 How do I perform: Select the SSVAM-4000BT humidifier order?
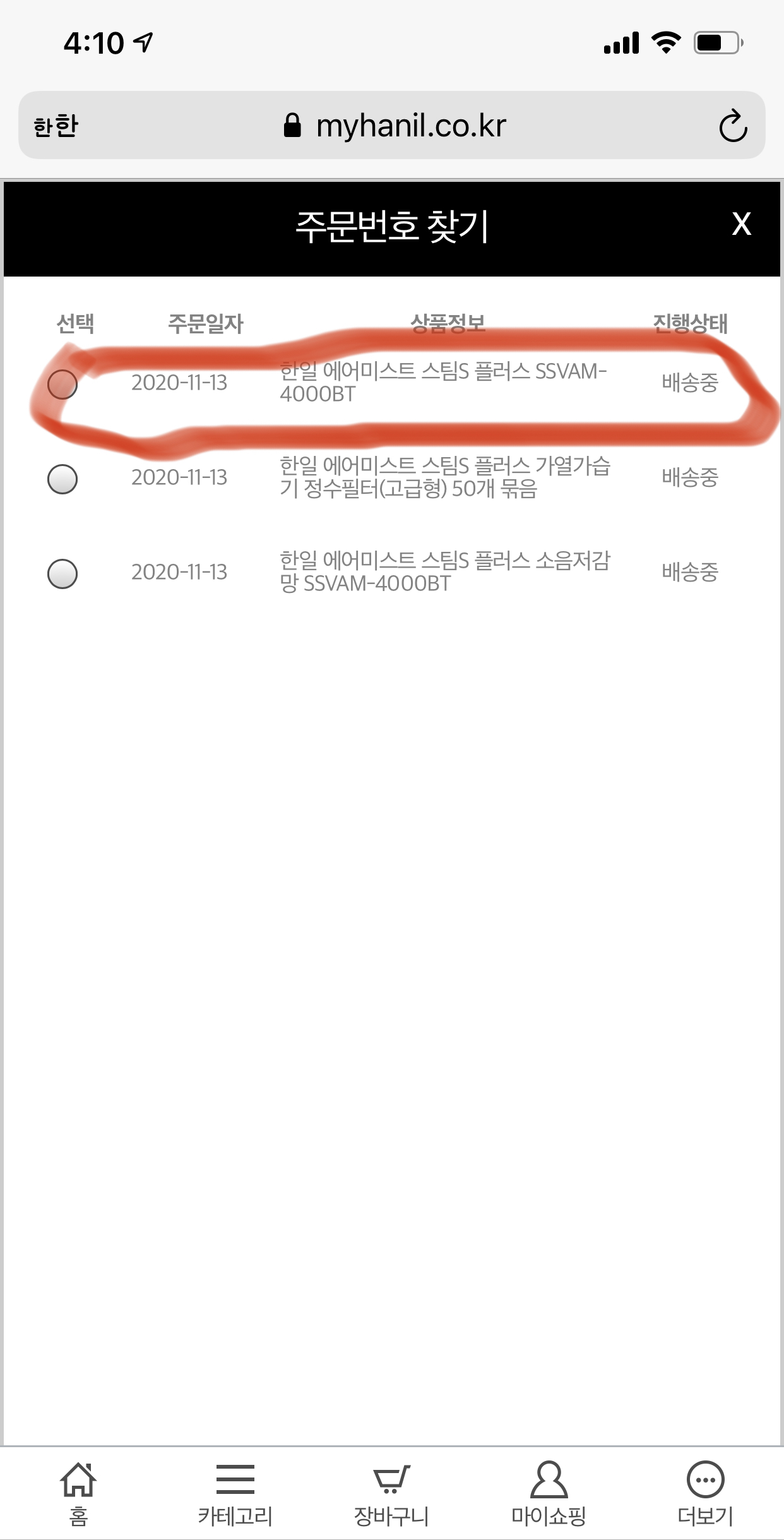point(62,384)
